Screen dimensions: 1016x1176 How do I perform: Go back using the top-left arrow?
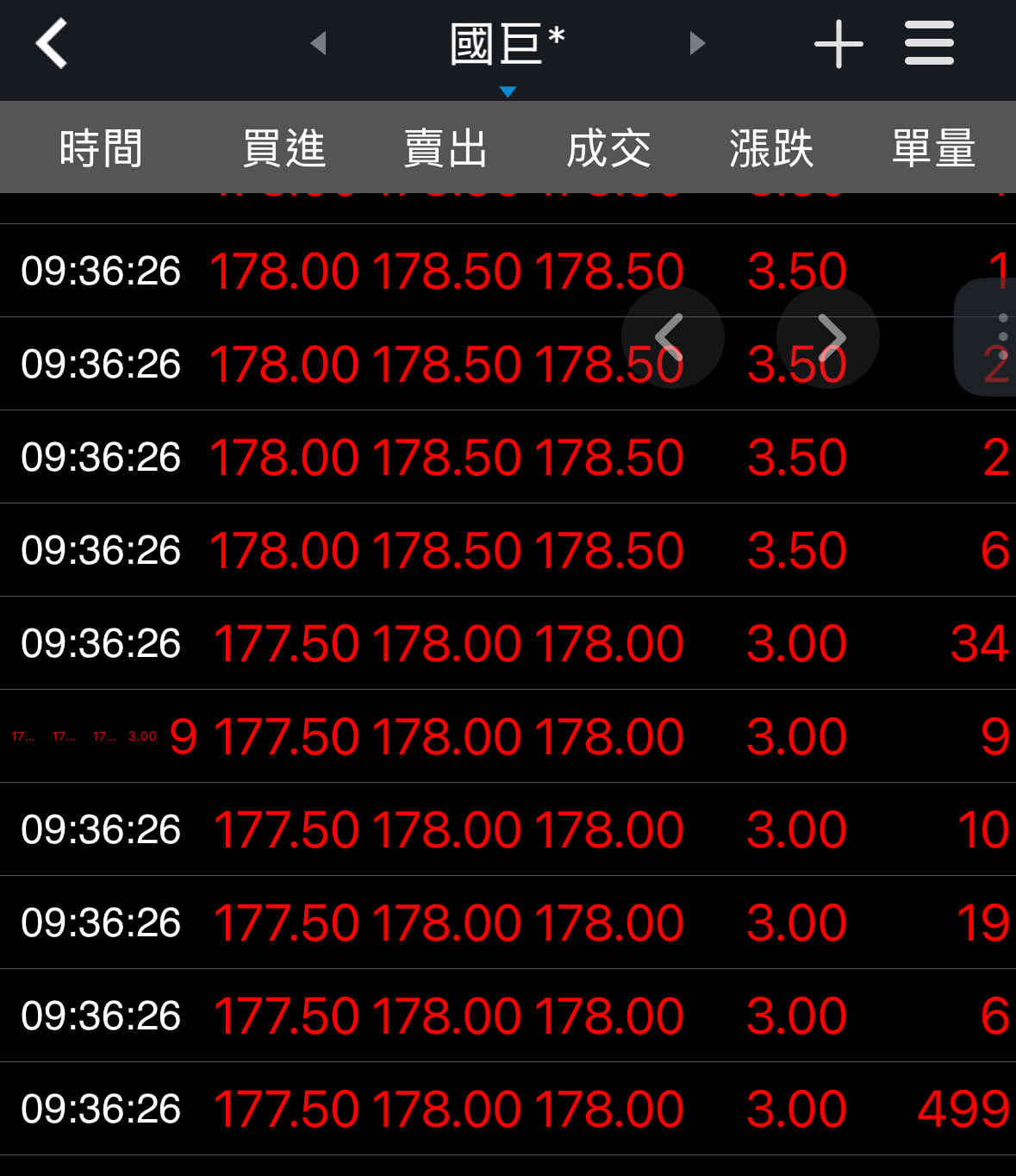point(52,43)
